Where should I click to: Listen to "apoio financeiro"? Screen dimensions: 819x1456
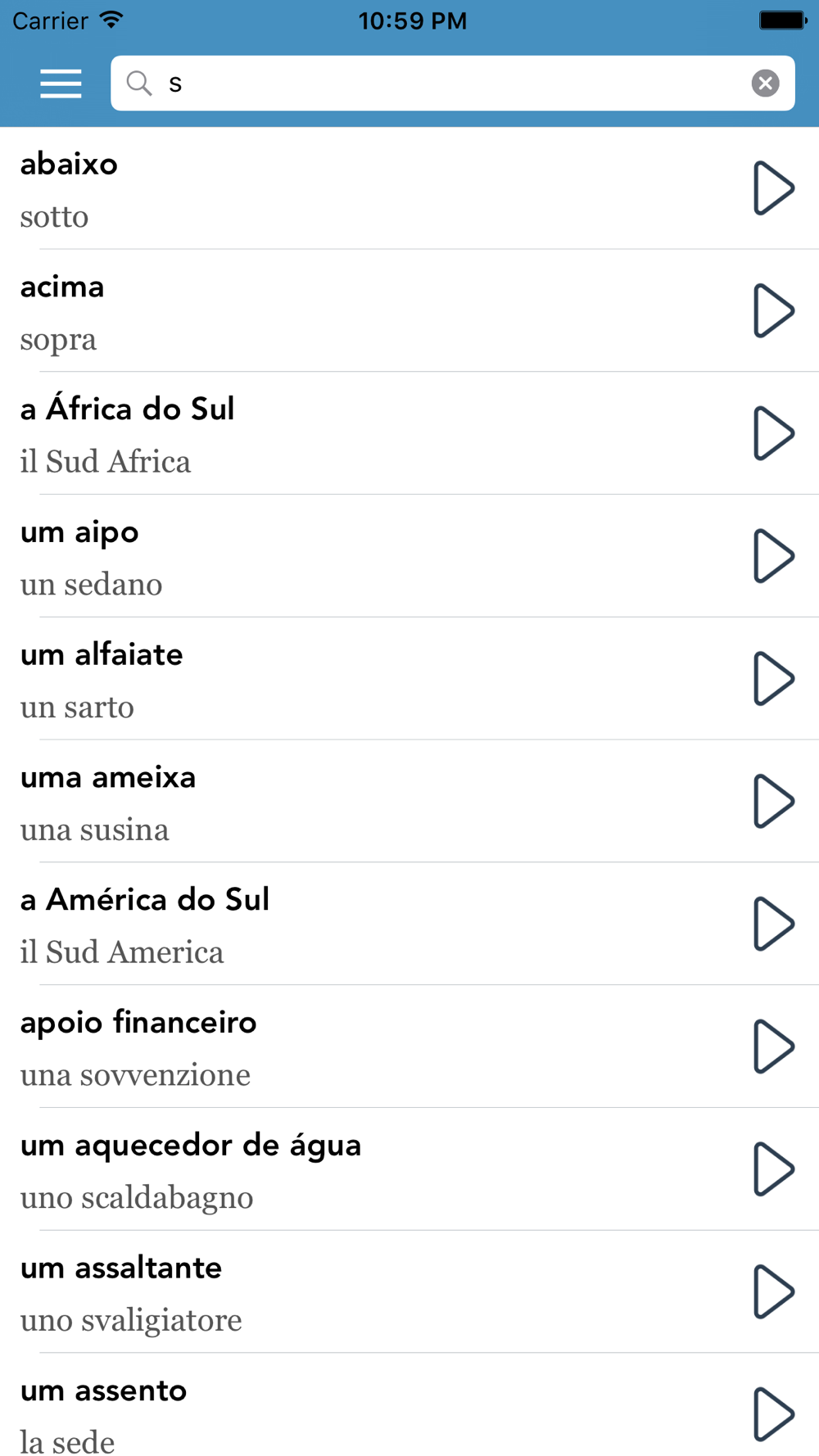point(773,1047)
